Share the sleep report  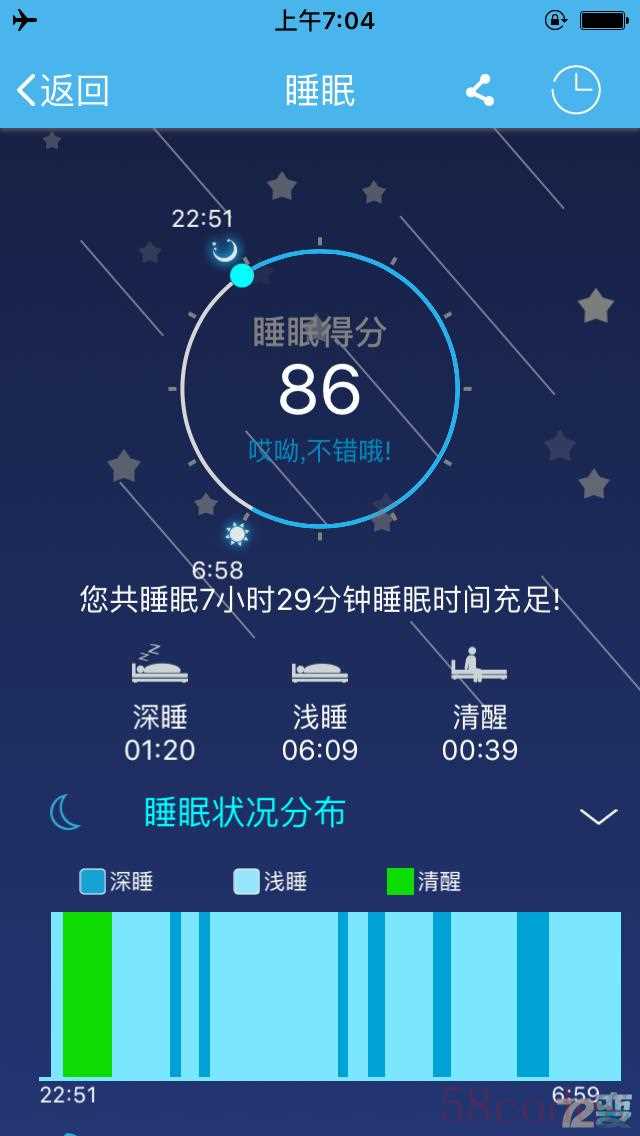[x=480, y=91]
